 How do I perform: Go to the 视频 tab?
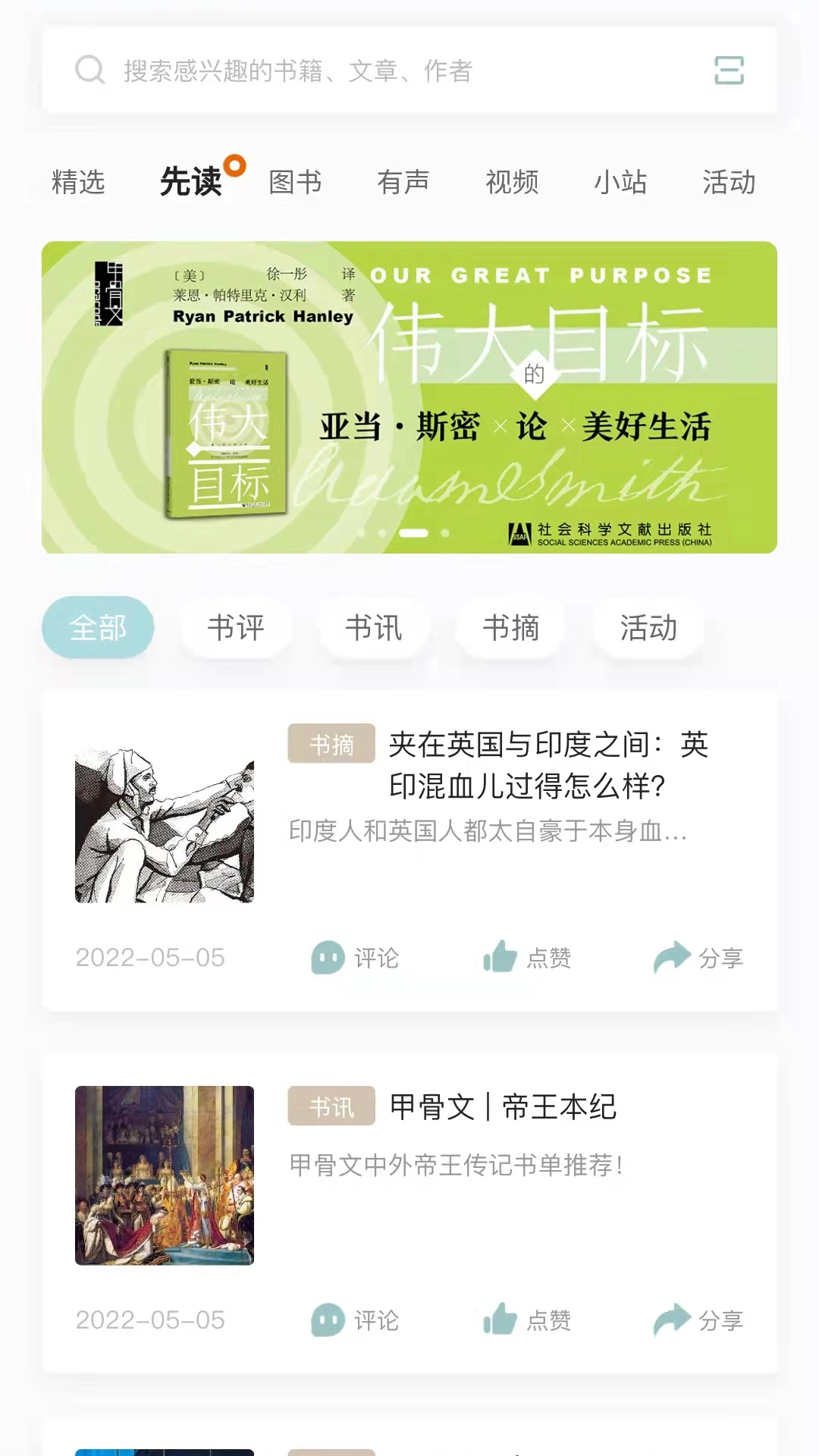coord(512,182)
